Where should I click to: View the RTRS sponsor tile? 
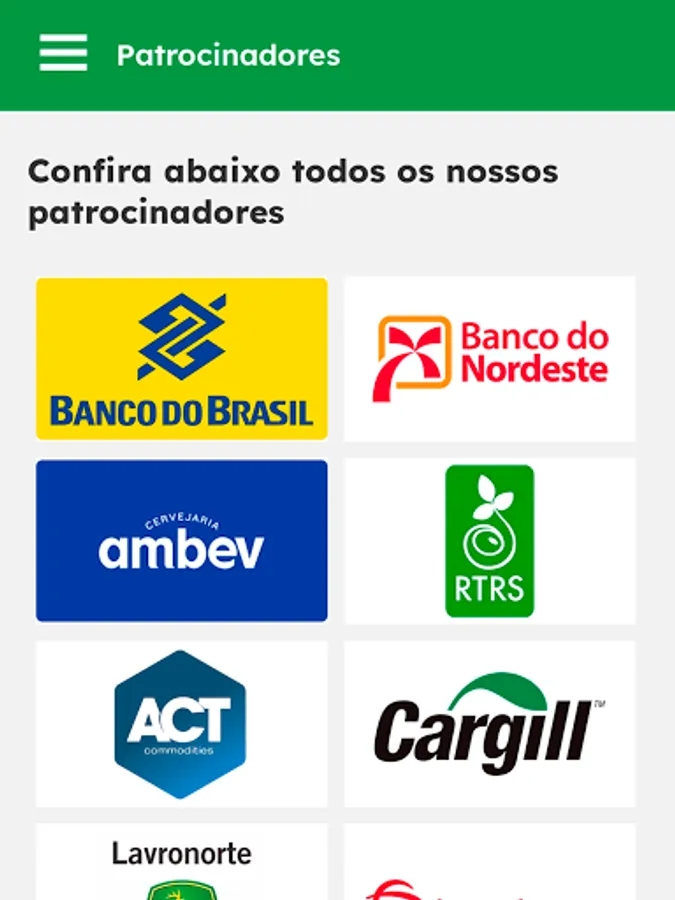click(490, 541)
